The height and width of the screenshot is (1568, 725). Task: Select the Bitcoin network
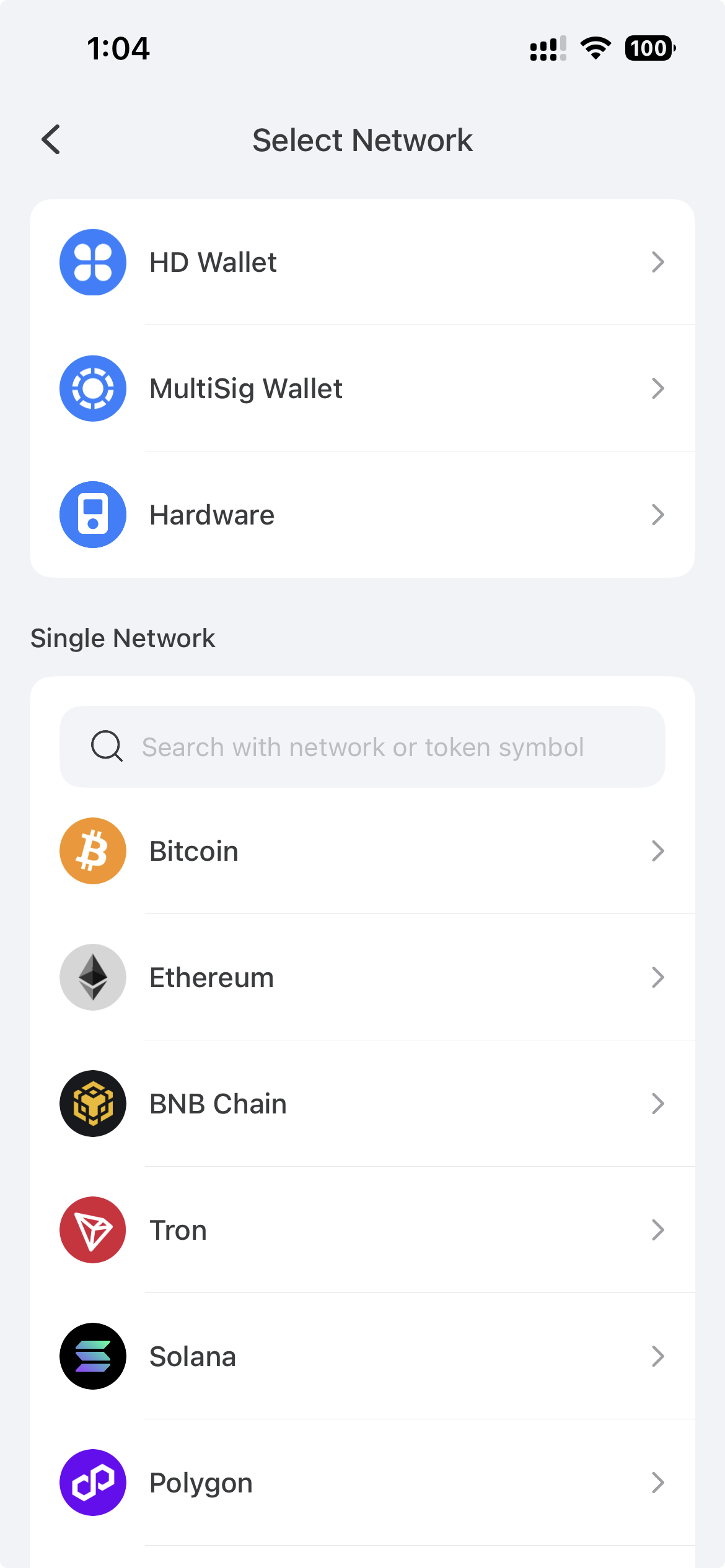[362, 852]
